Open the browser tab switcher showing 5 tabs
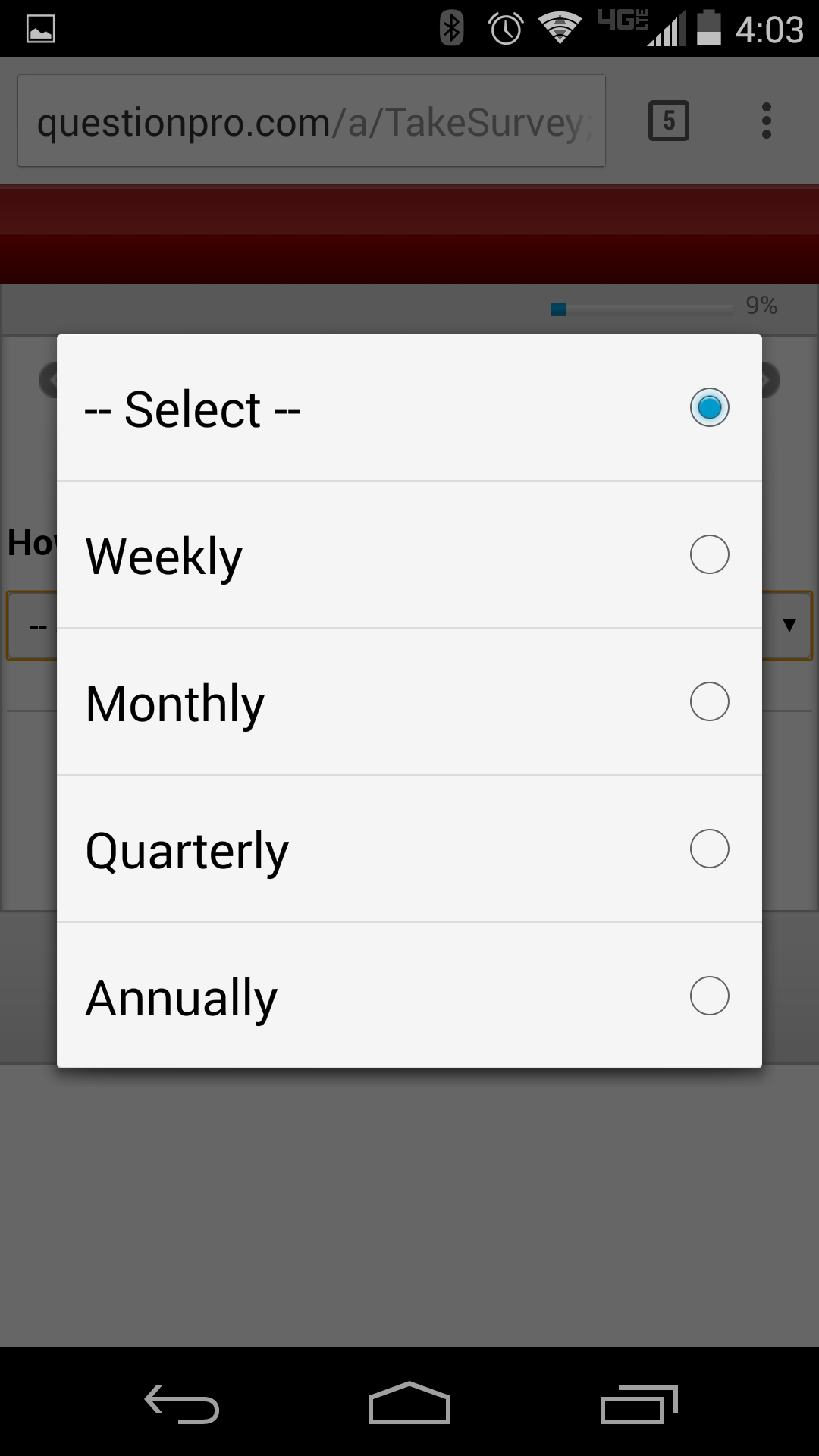The height and width of the screenshot is (1456, 819). 667,121
